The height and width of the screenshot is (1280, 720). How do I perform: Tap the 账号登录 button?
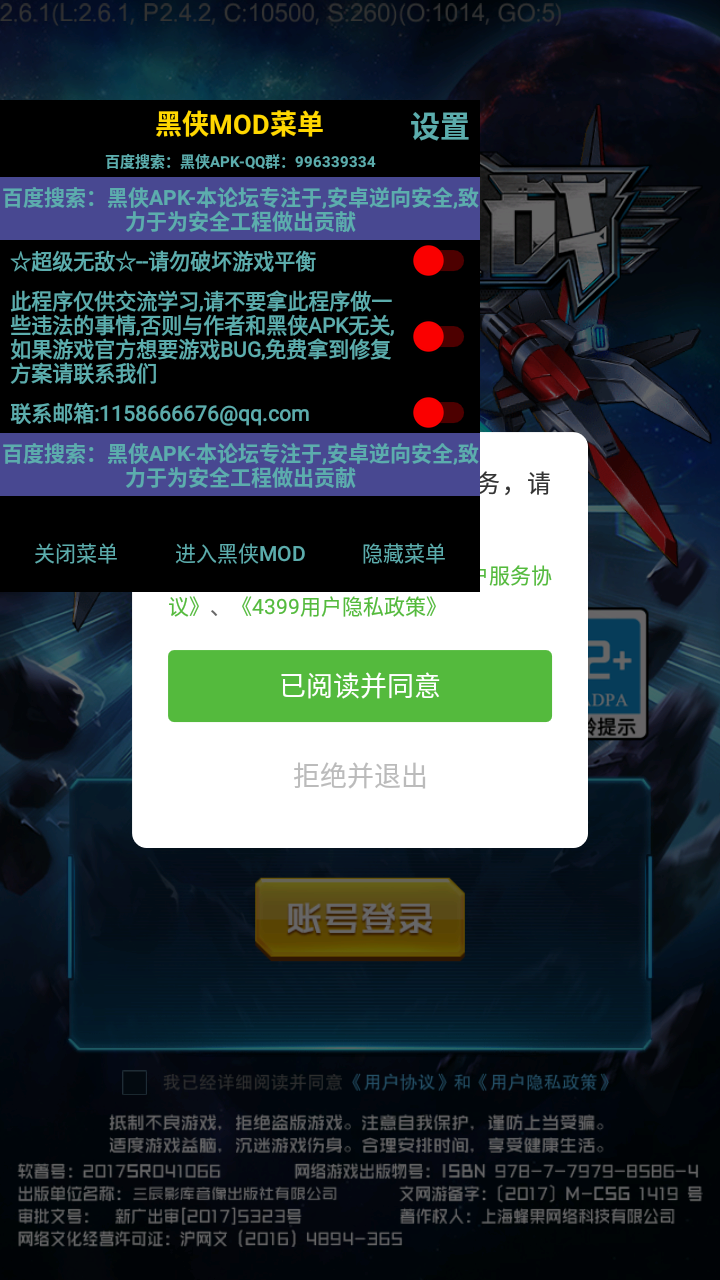[x=360, y=918]
